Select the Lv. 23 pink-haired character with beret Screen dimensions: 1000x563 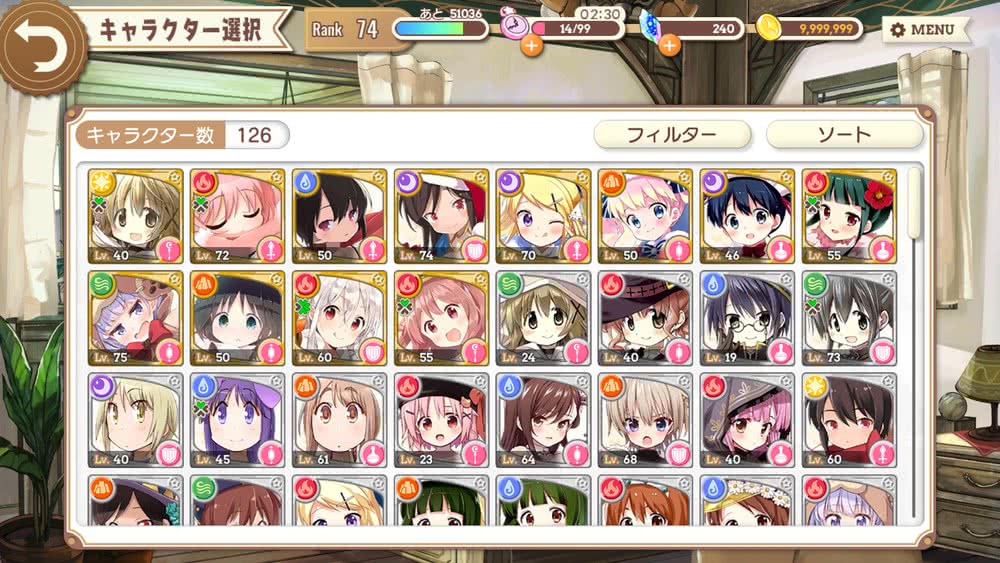coord(441,419)
